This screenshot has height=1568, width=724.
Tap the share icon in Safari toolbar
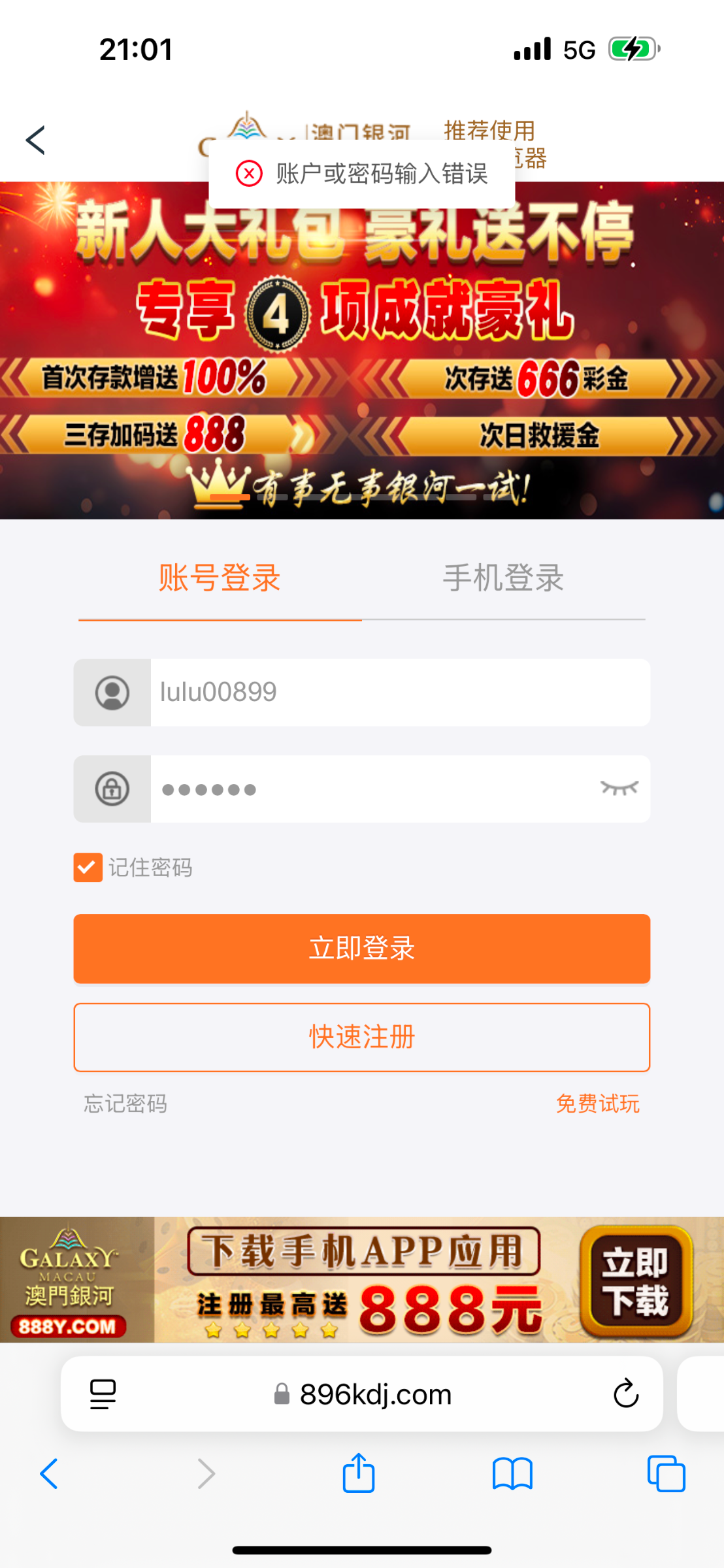click(x=358, y=1473)
